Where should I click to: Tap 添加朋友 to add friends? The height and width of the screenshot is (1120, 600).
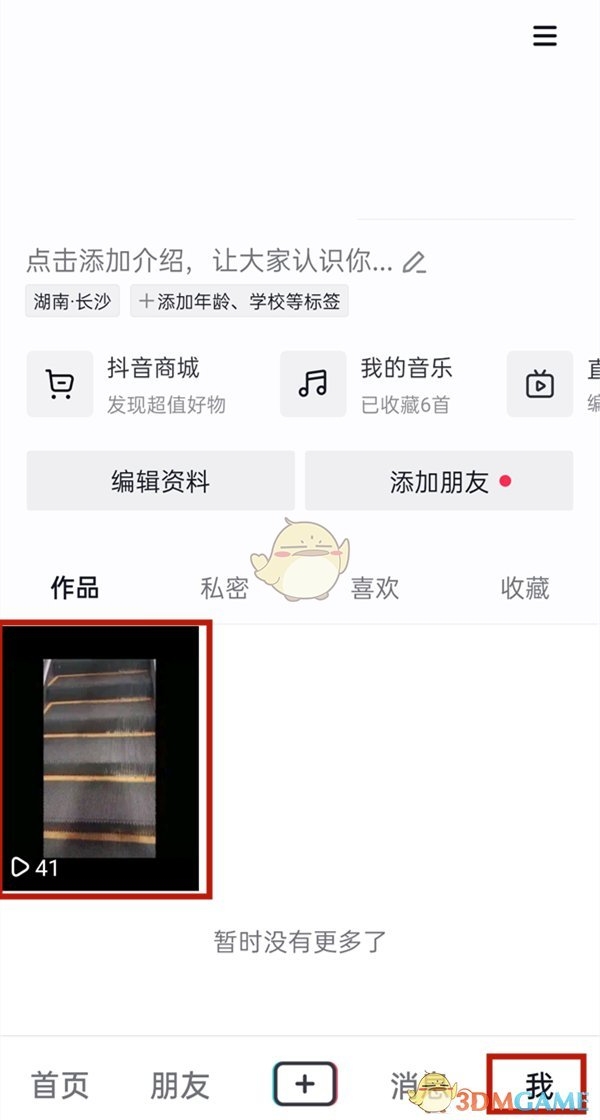pos(439,481)
